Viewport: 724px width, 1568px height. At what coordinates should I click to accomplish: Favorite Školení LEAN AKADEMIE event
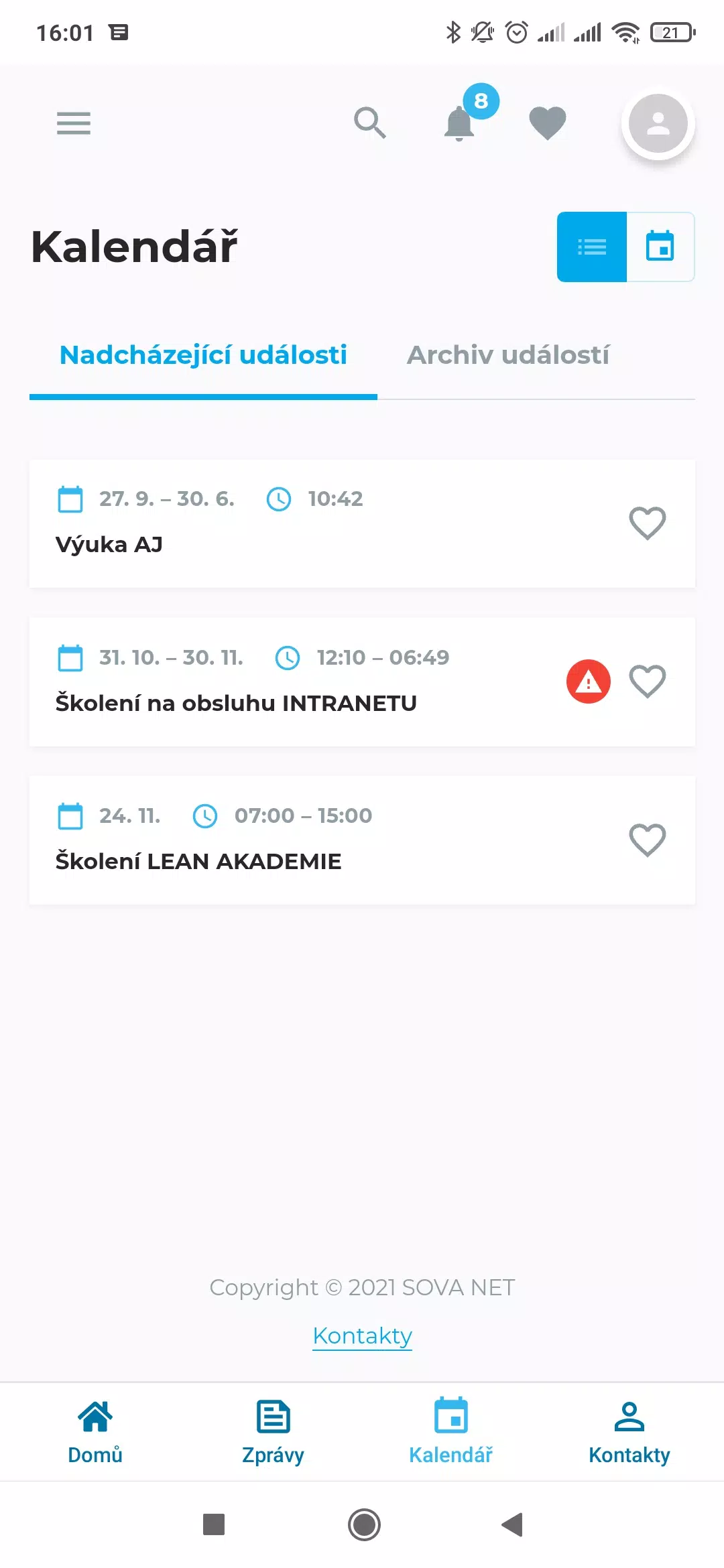point(647,840)
